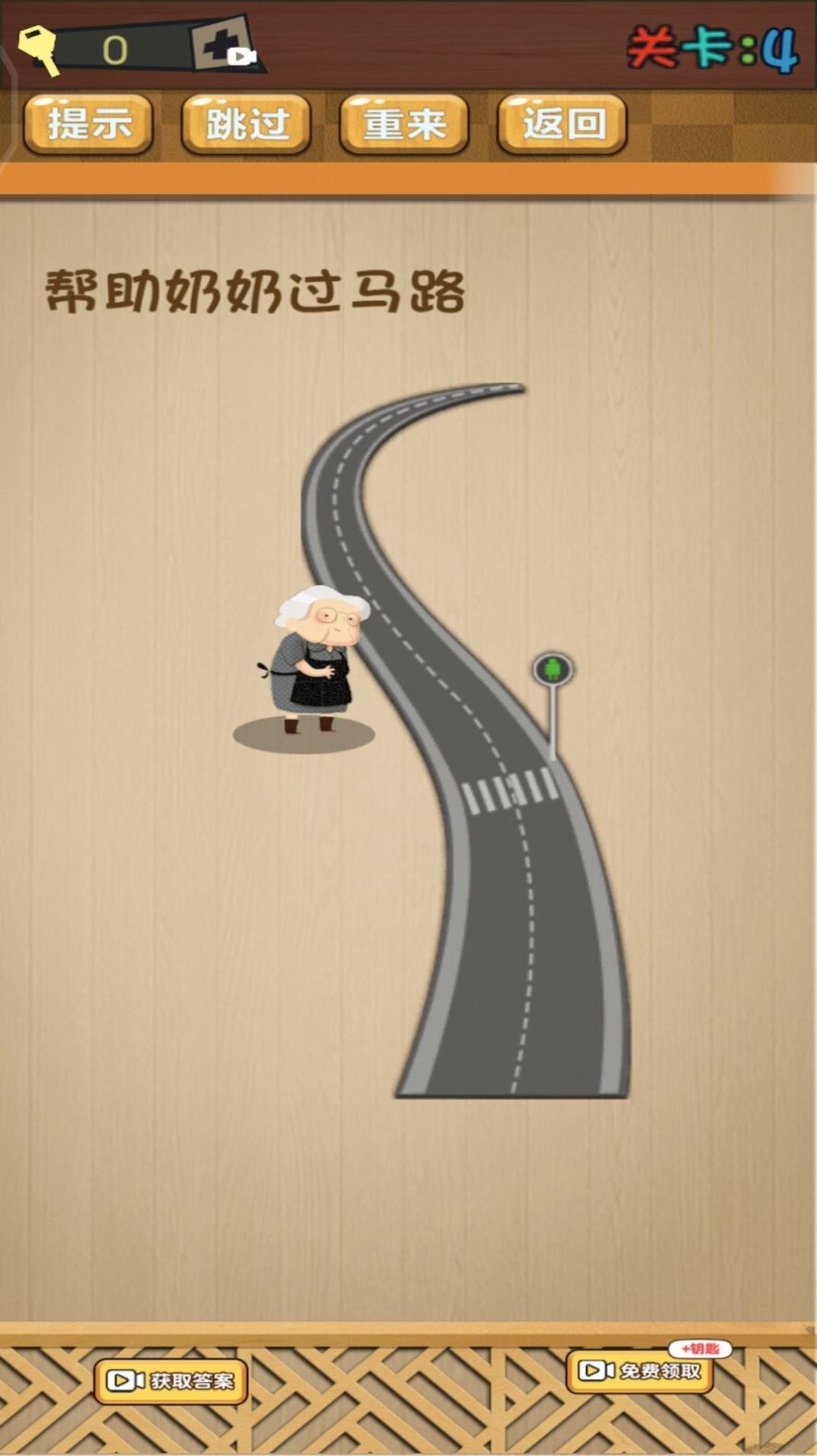The height and width of the screenshot is (1456, 817).
Task: Tap the 提示 hint button
Action: (x=88, y=124)
